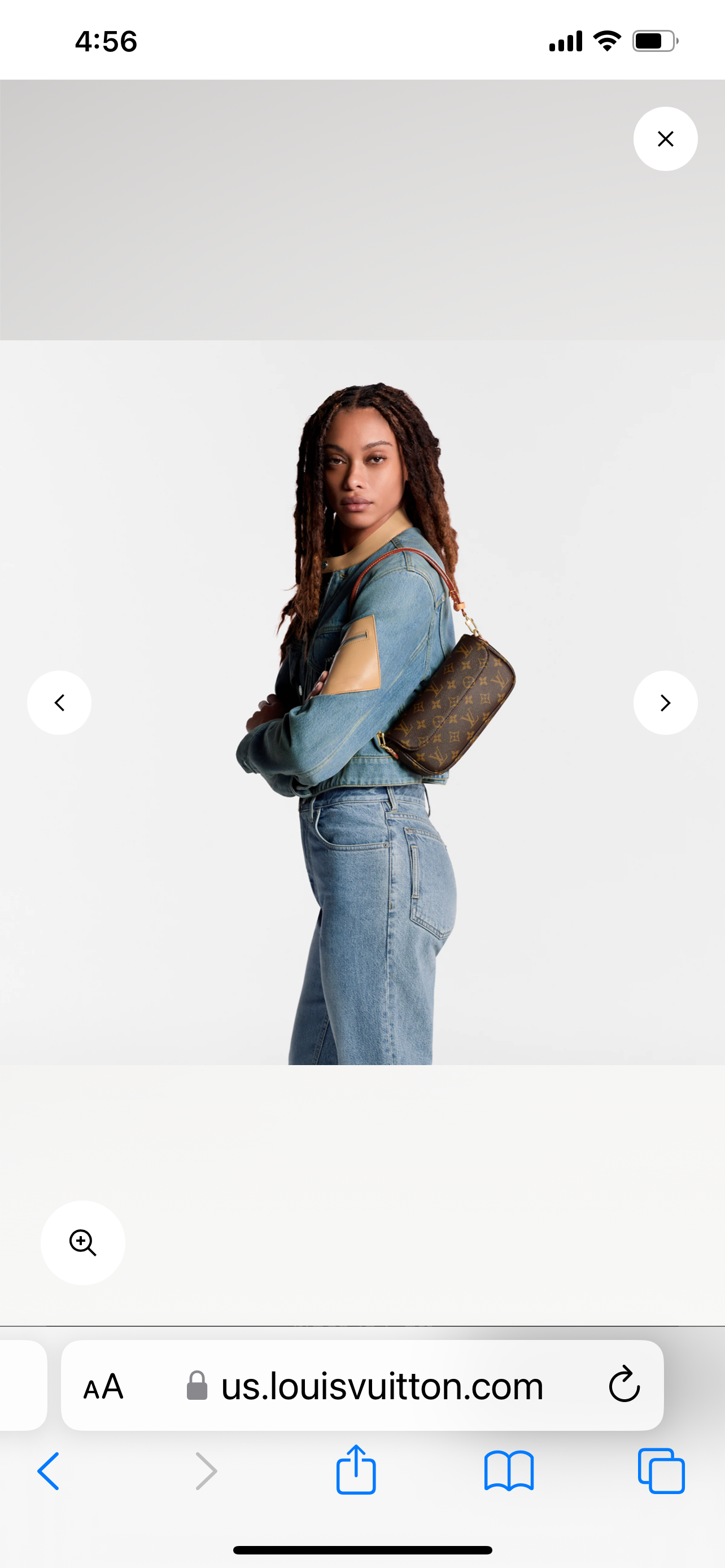The height and width of the screenshot is (1568, 725).
Task: Show the next product photo
Action: tap(665, 702)
